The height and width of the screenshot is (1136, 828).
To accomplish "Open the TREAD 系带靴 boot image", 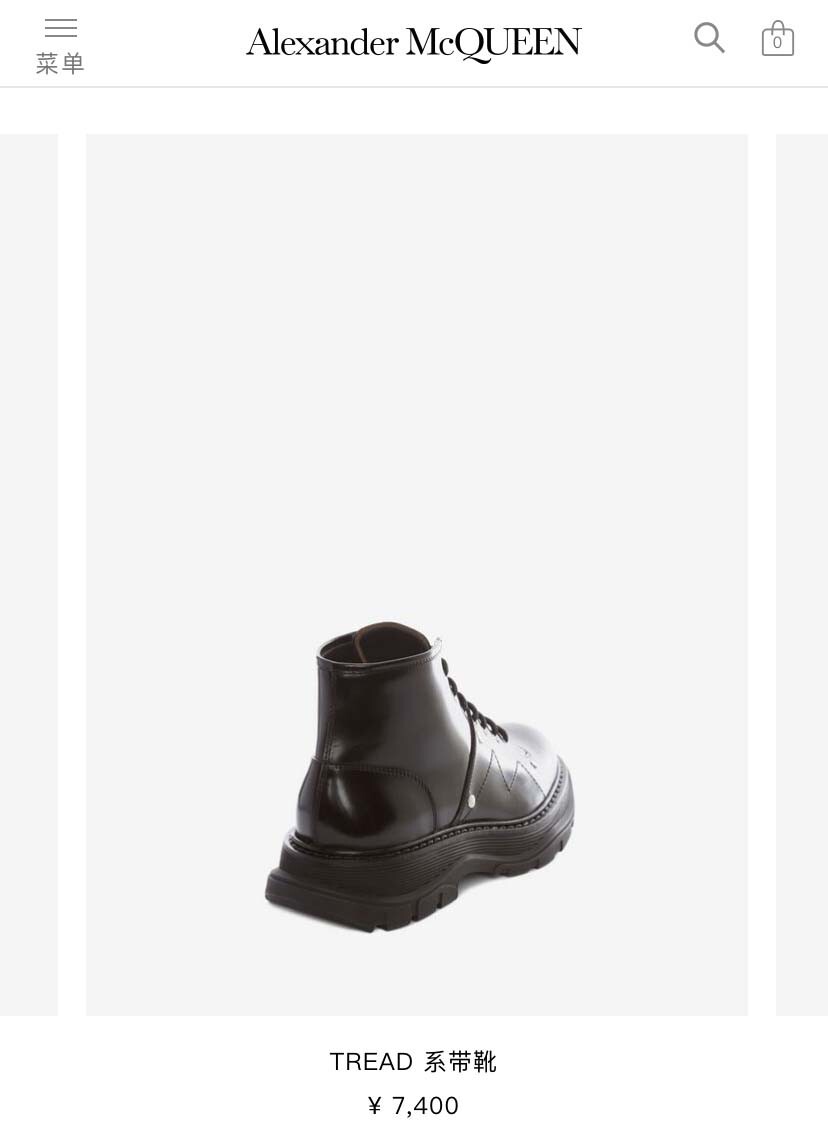I will 417,575.
